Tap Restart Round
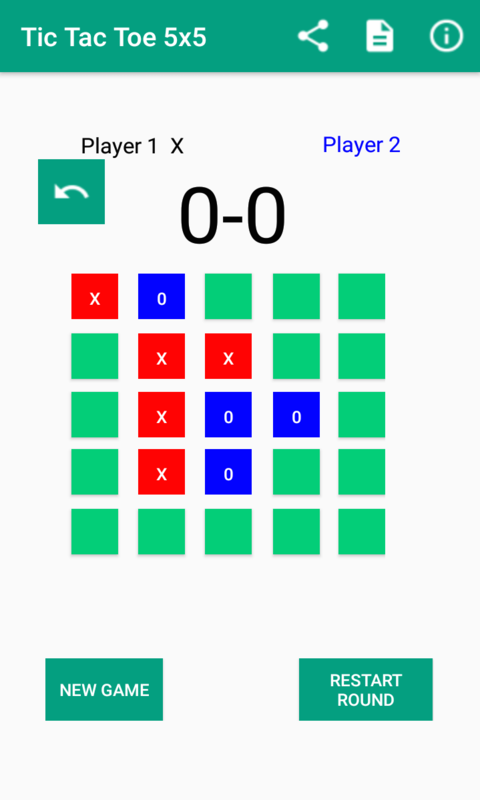The height and width of the screenshot is (800, 480). [x=366, y=689]
